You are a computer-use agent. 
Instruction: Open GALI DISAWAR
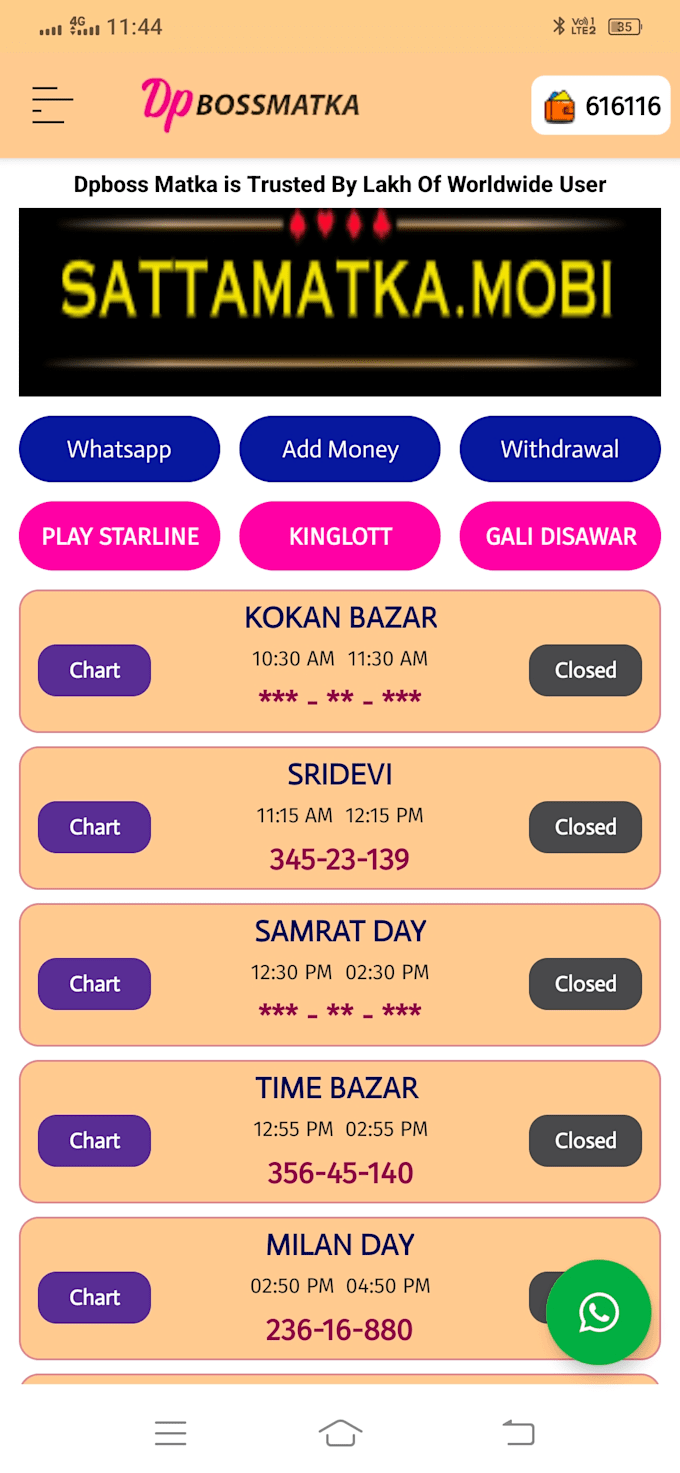(560, 536)
